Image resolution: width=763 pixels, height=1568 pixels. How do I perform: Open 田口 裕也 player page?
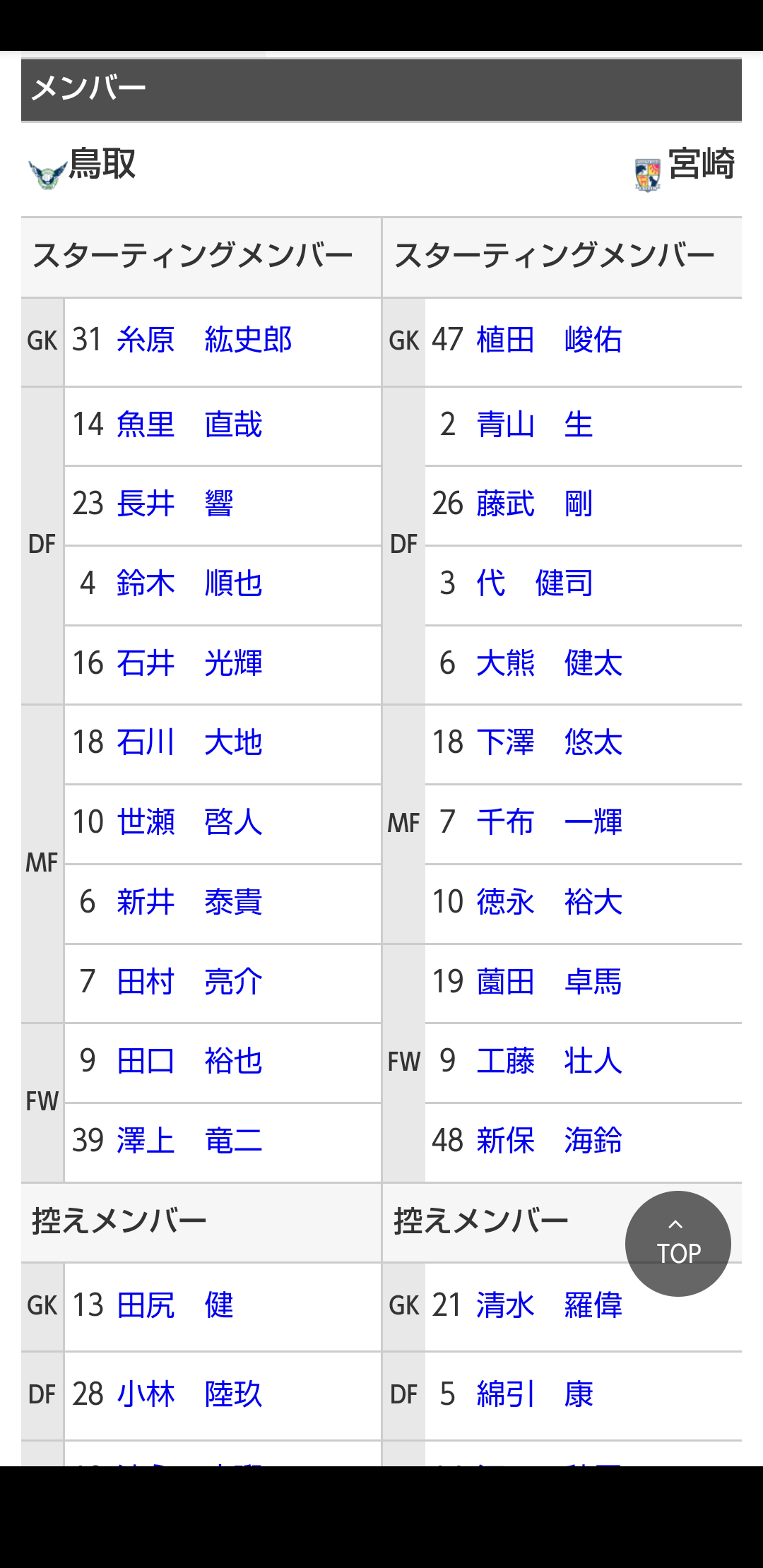pos(189,1061)
